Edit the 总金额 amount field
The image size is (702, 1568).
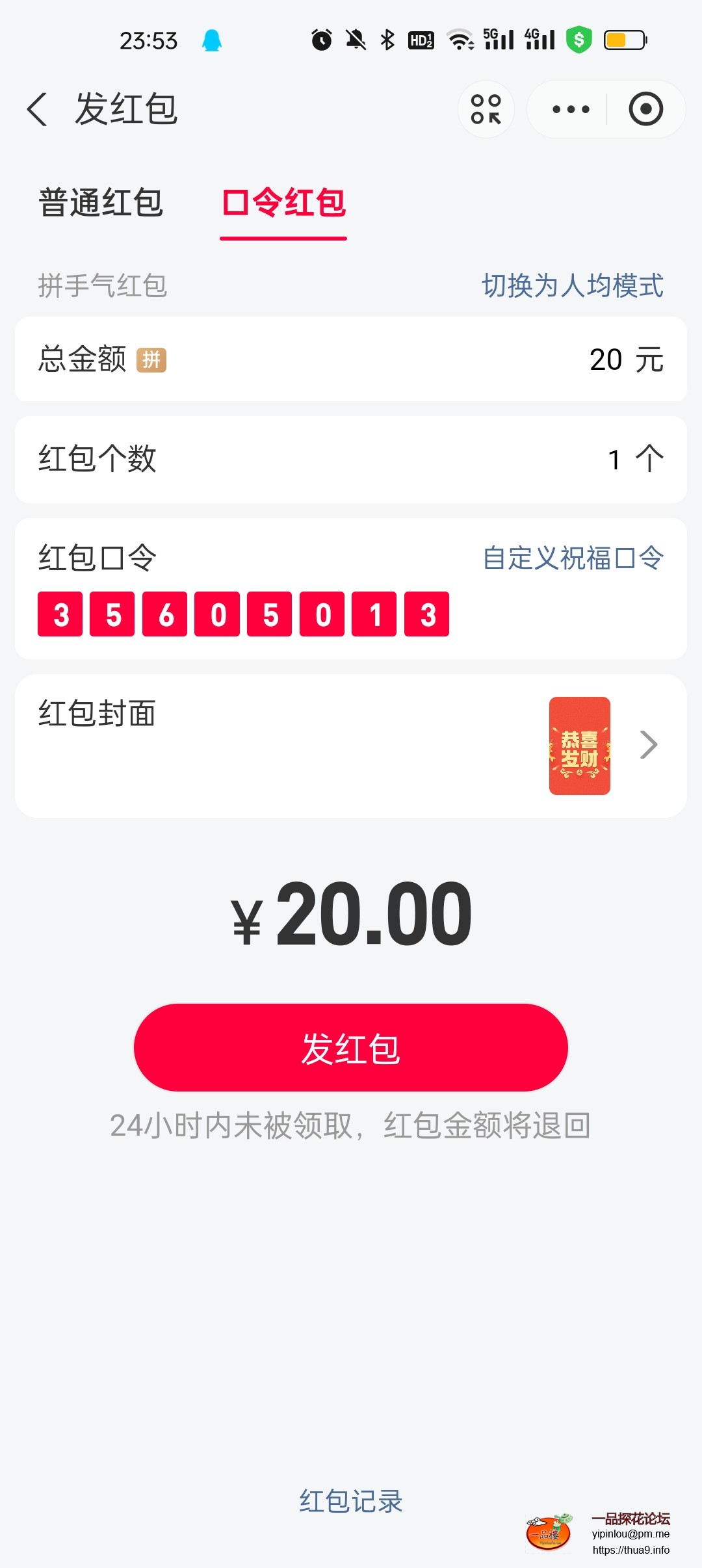tap(604, 359)
